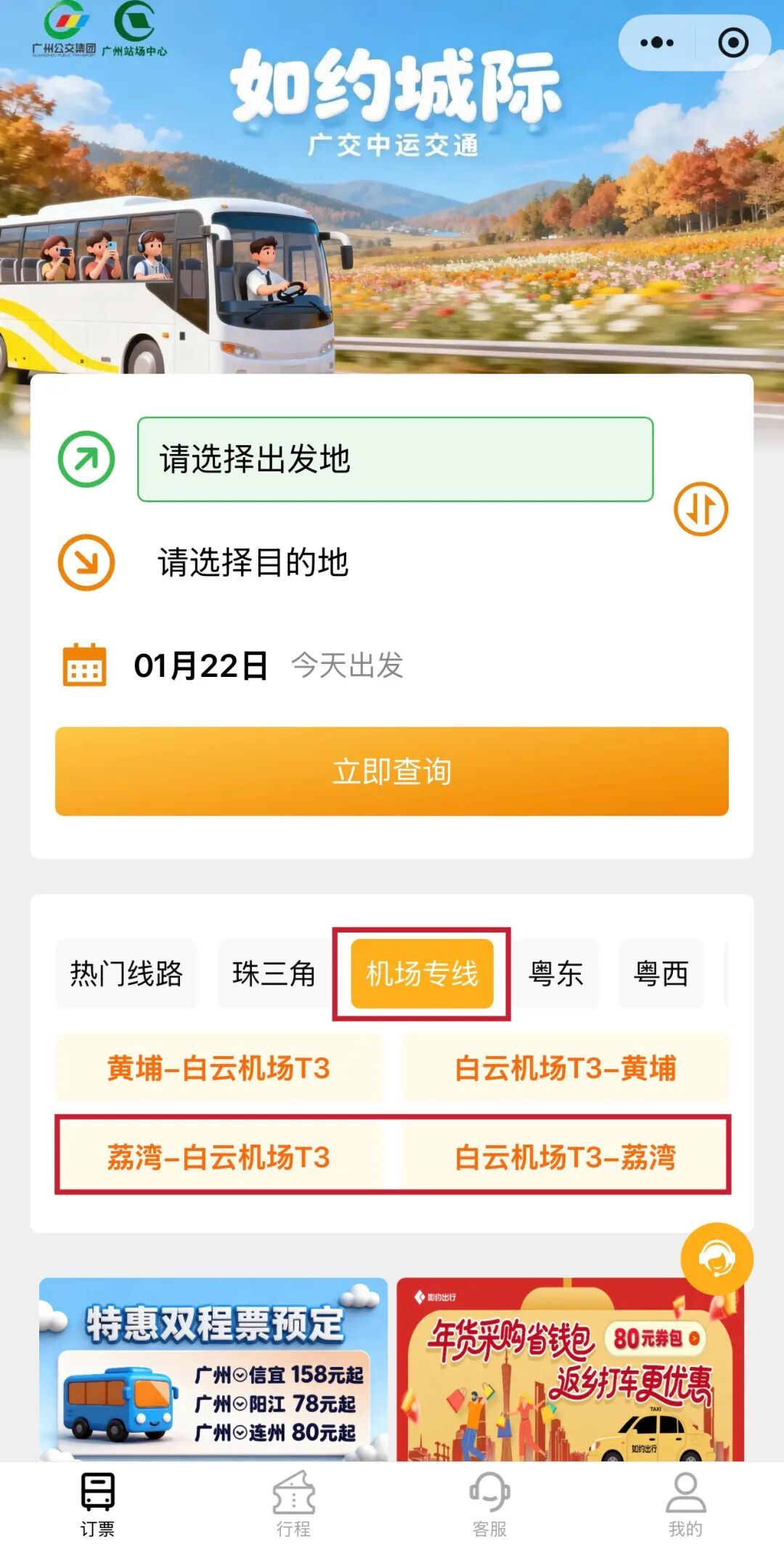
Task: Switch to the 粤东 tab
Action: [x=556, y=974]
